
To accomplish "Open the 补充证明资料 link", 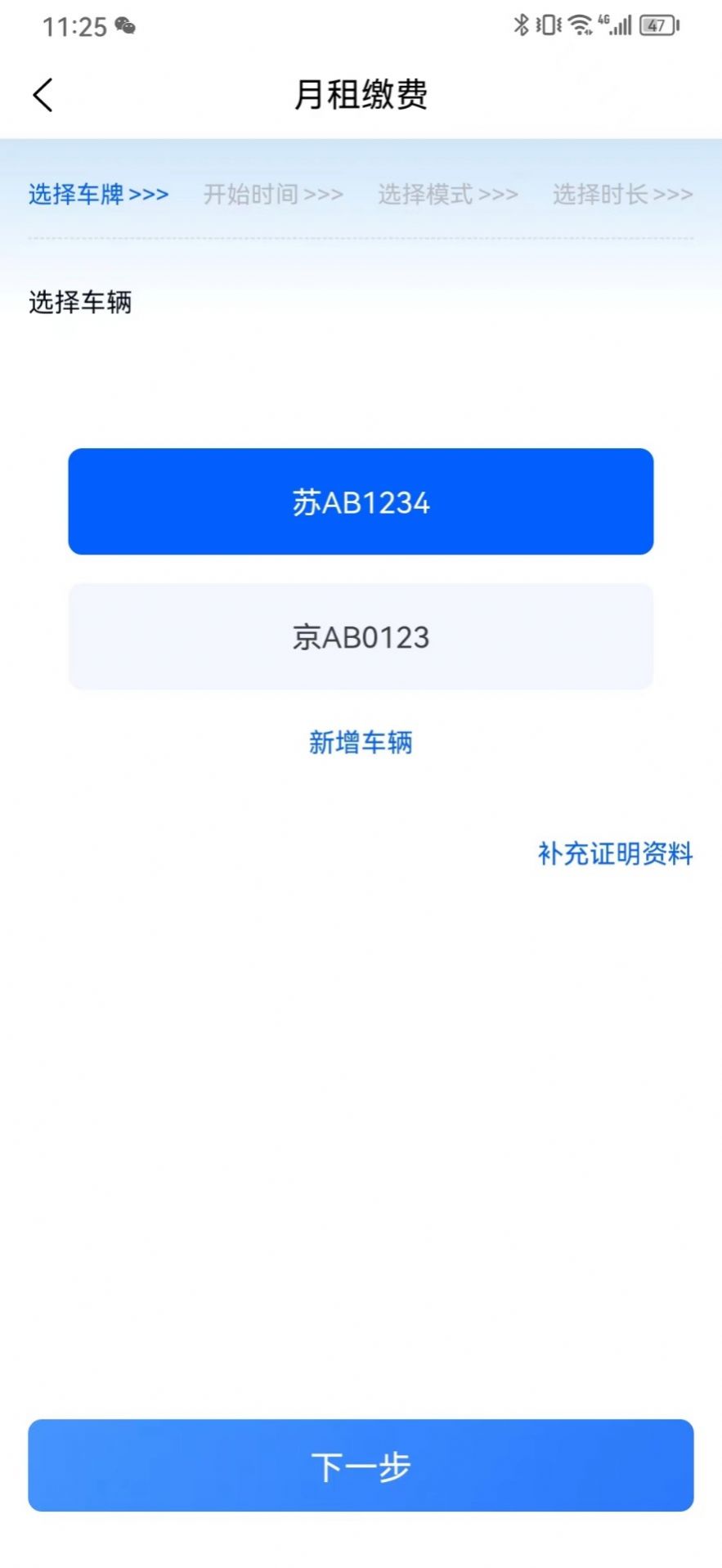I will [613, 854].
